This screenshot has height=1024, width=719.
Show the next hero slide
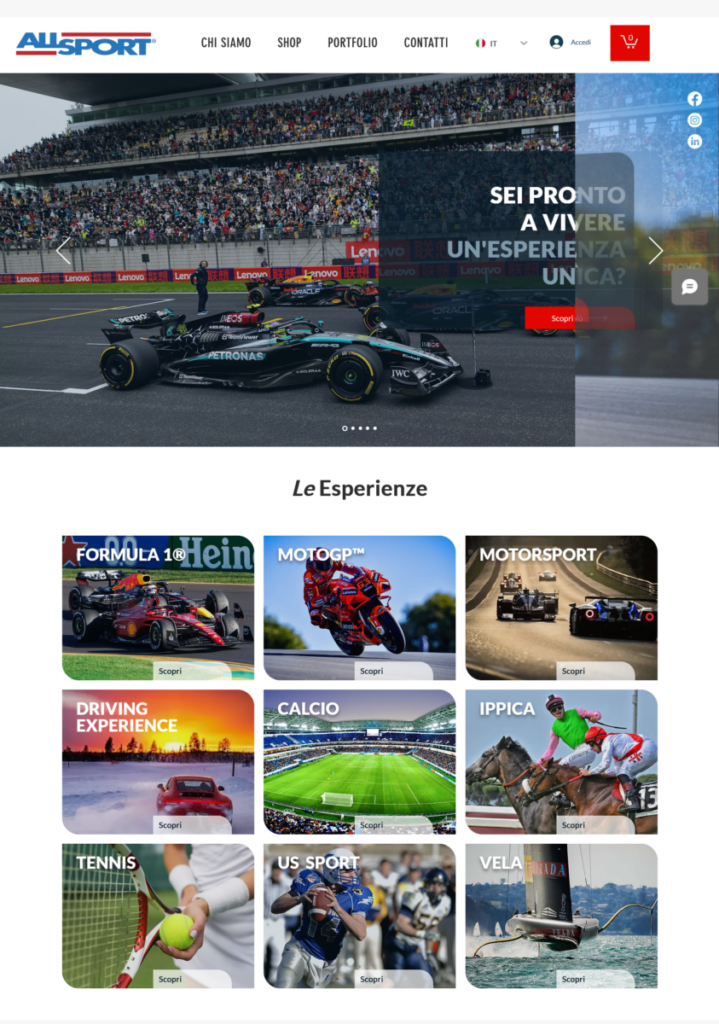[655, 250]
